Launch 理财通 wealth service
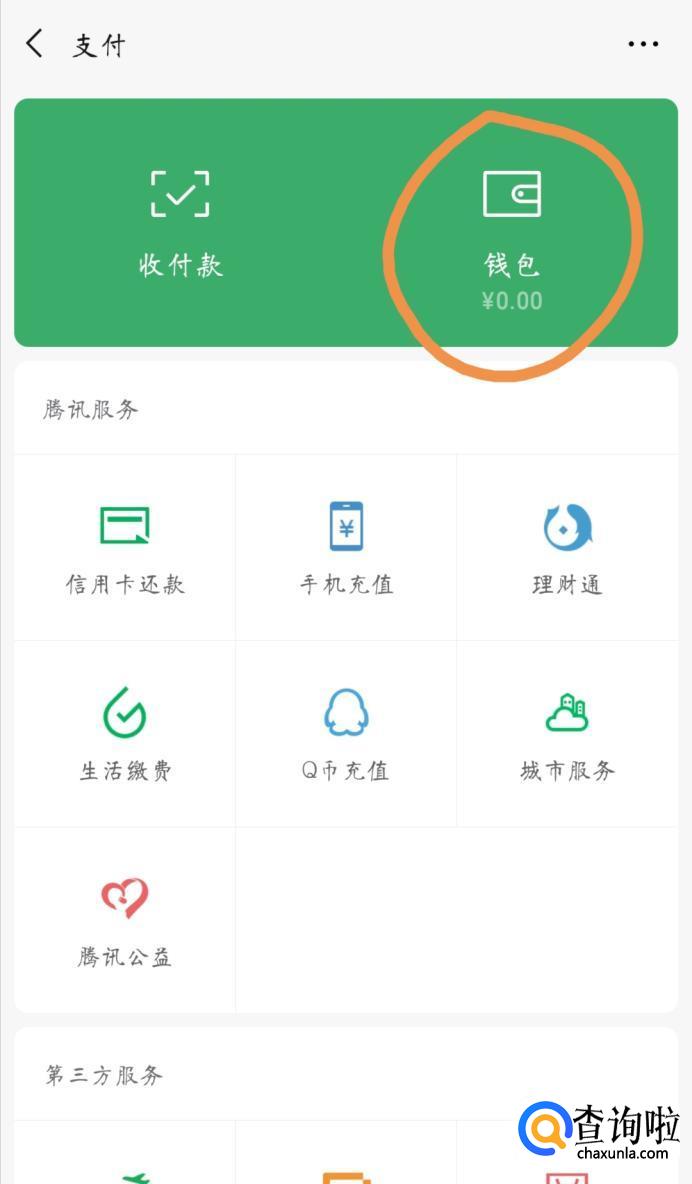This screenshot has width=692, height=1184. coord(567,548)
